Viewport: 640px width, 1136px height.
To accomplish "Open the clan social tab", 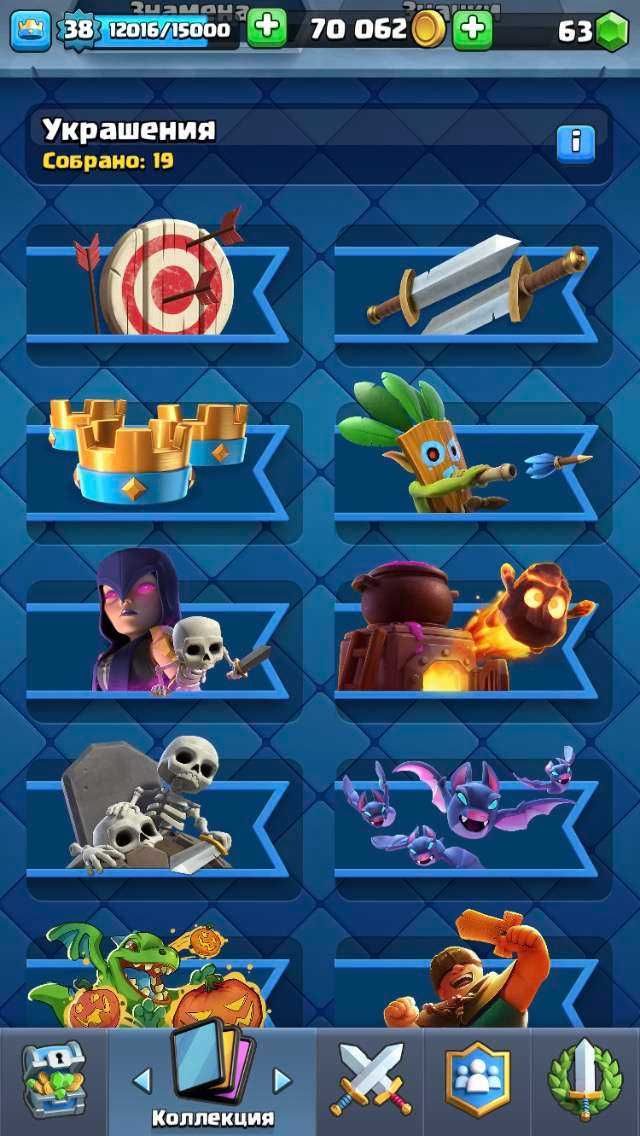I will coord(477,1080).
